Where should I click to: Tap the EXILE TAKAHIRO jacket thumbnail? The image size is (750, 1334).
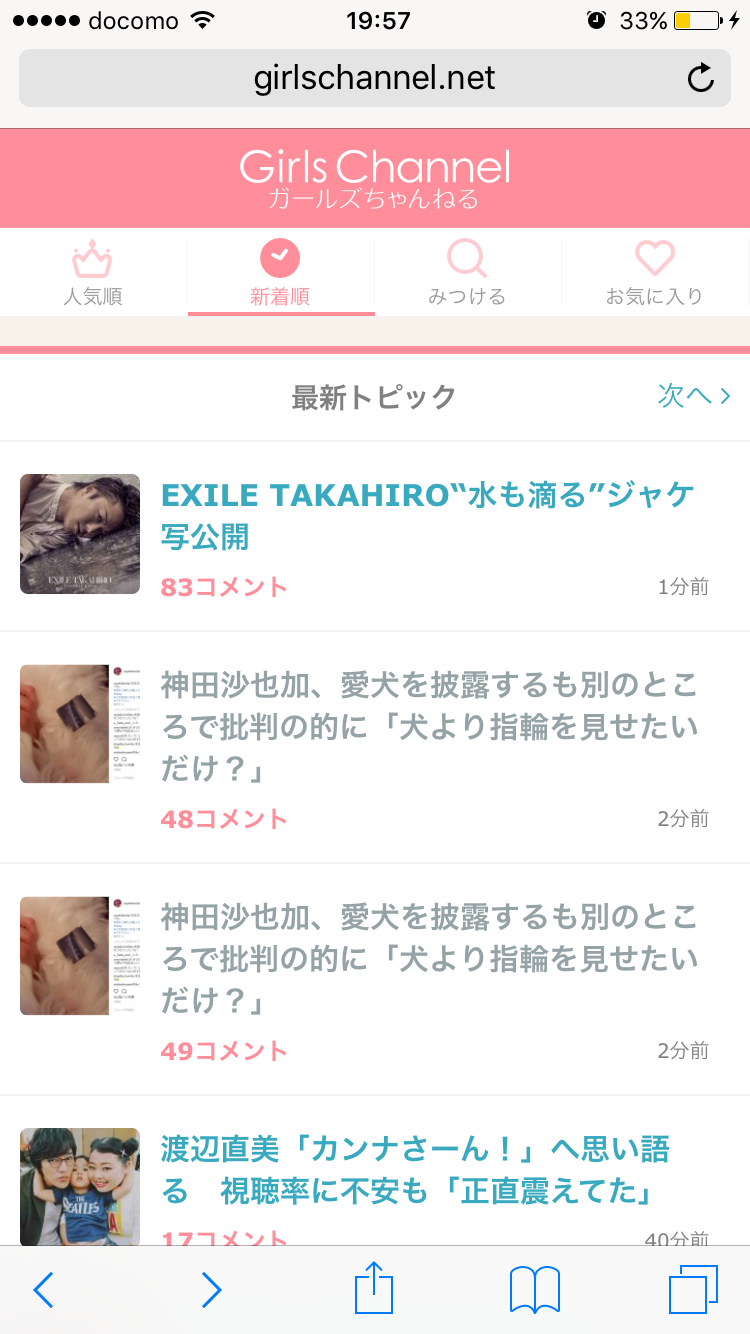[x=79, y=534]
